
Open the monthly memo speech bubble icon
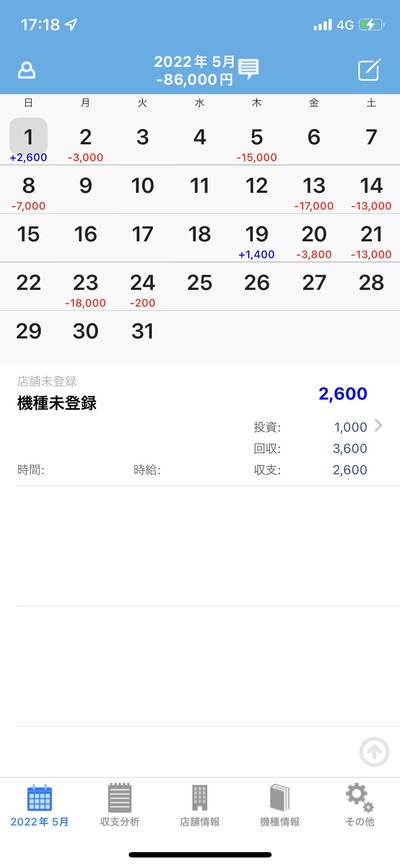(249, 70)
